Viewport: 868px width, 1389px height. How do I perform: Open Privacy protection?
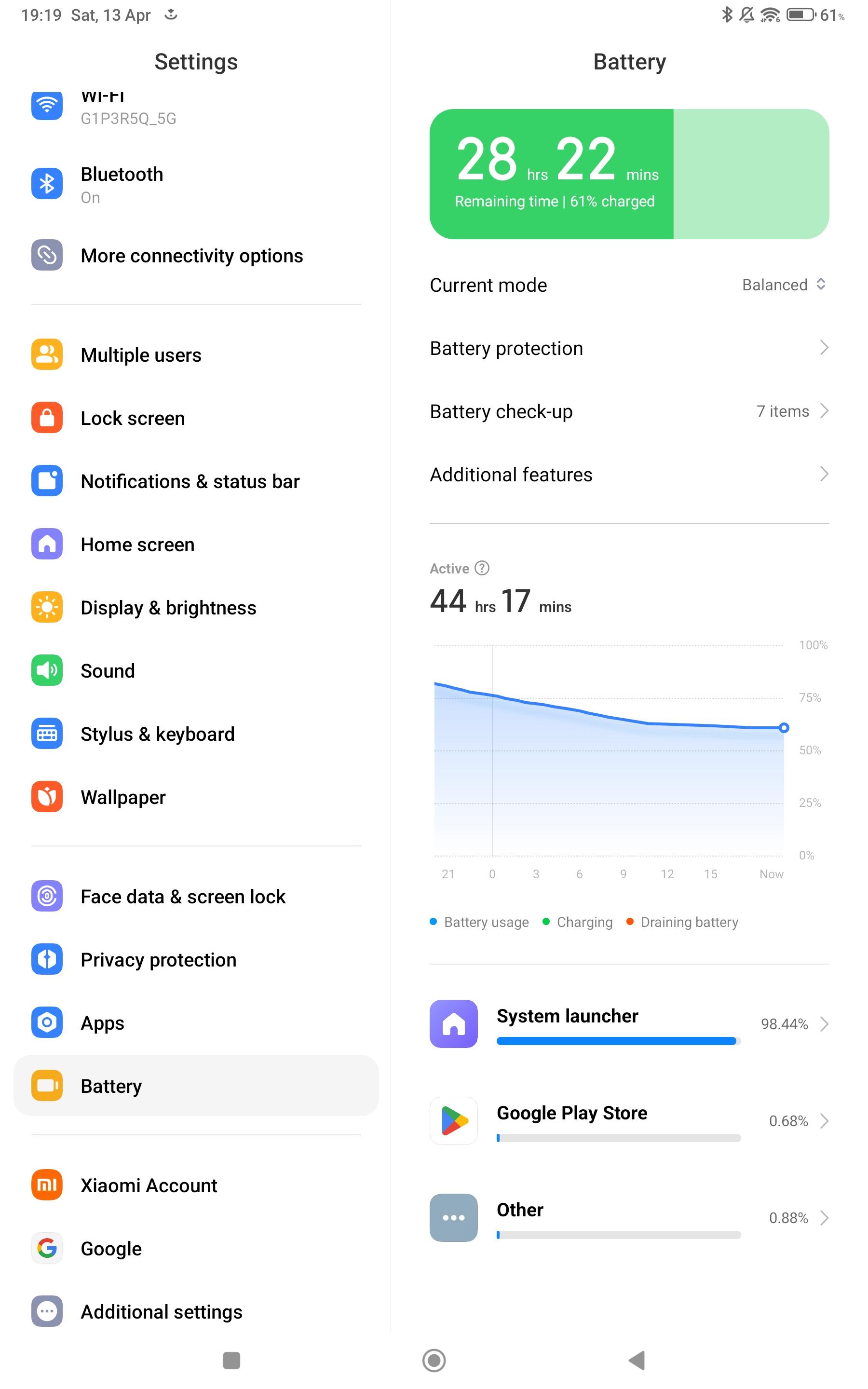[x=195, y=960]
